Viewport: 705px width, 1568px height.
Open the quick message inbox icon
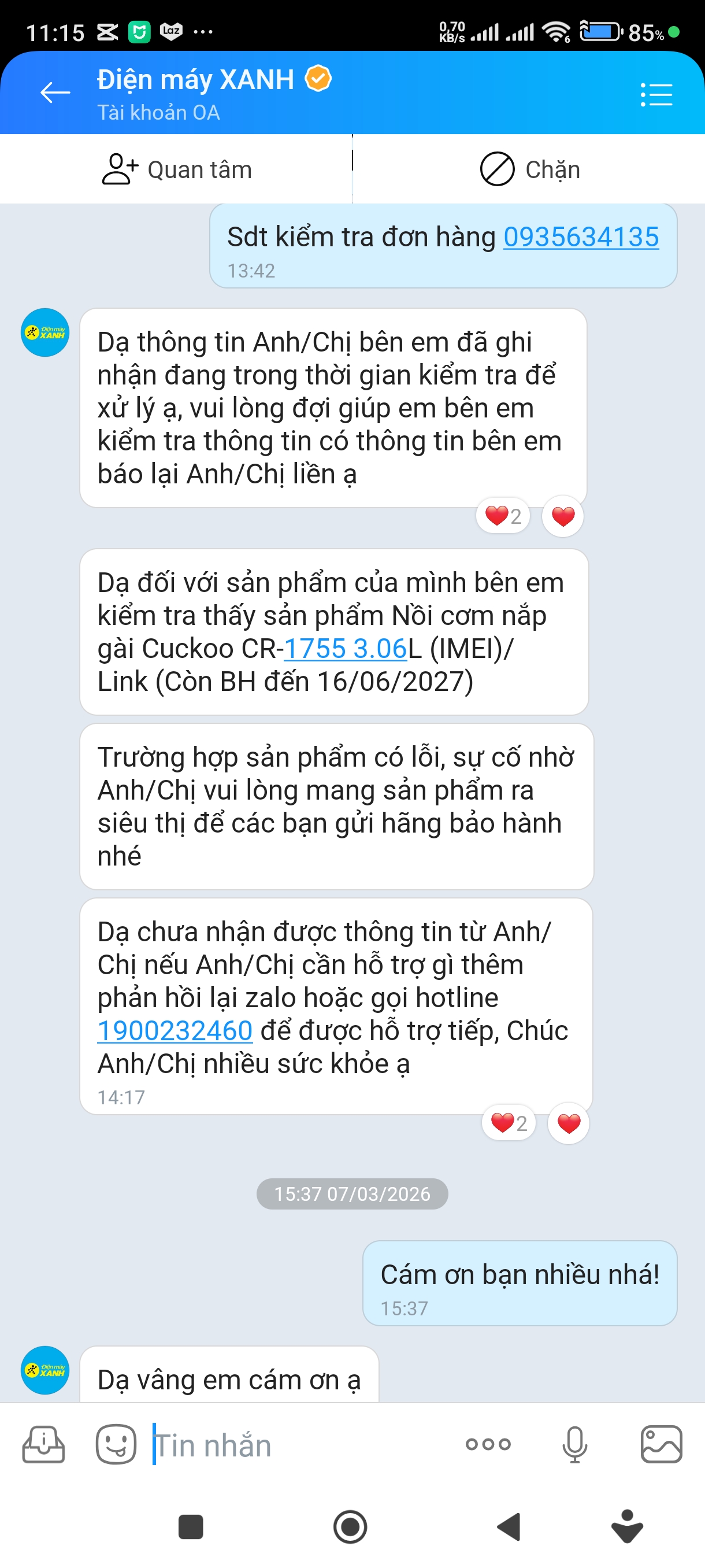[43, 1444]
